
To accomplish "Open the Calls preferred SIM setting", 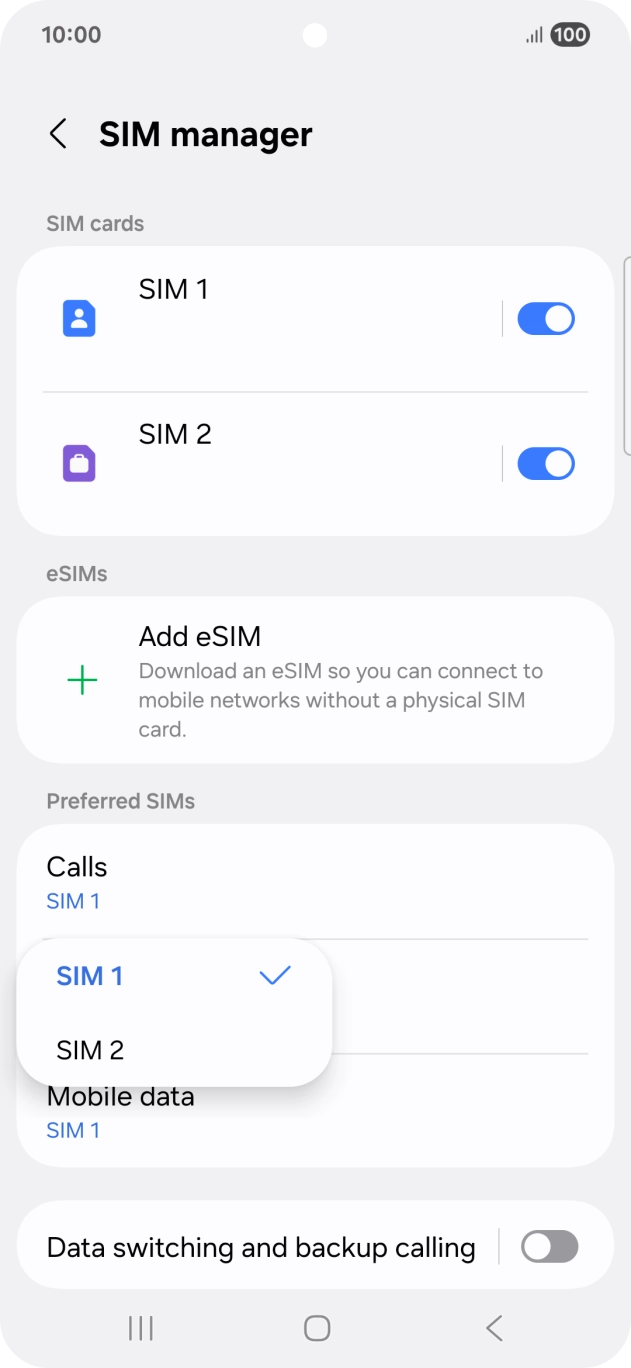I will pyautogui.click(x=315, y=882).
